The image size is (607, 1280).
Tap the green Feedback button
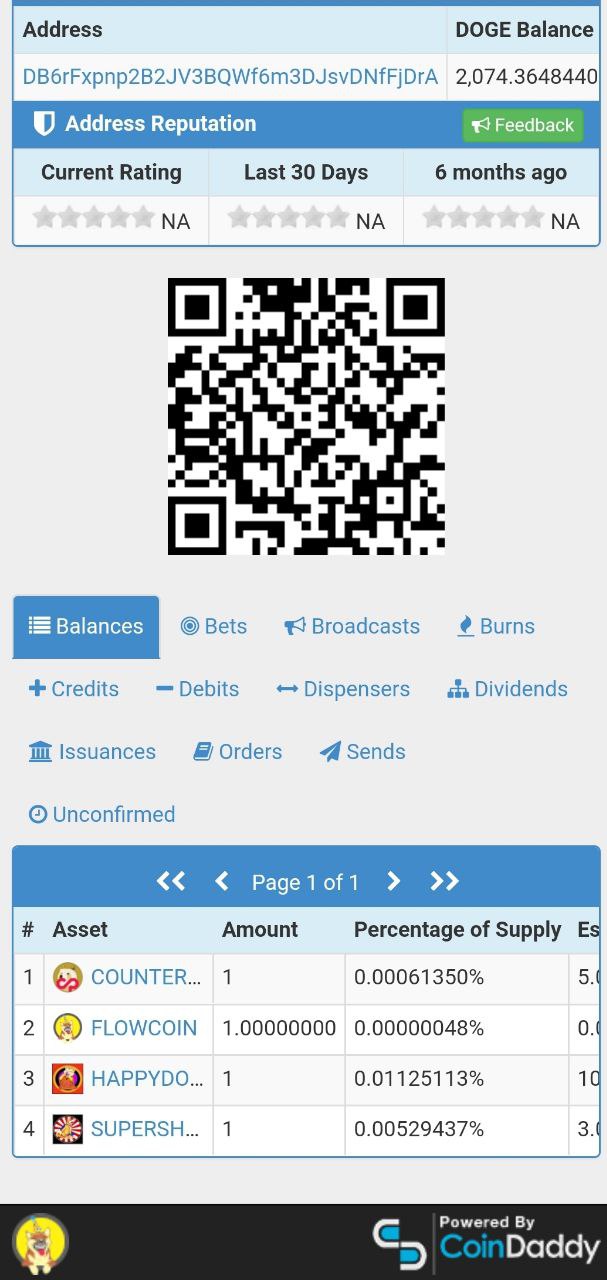[x=523, y=125]
